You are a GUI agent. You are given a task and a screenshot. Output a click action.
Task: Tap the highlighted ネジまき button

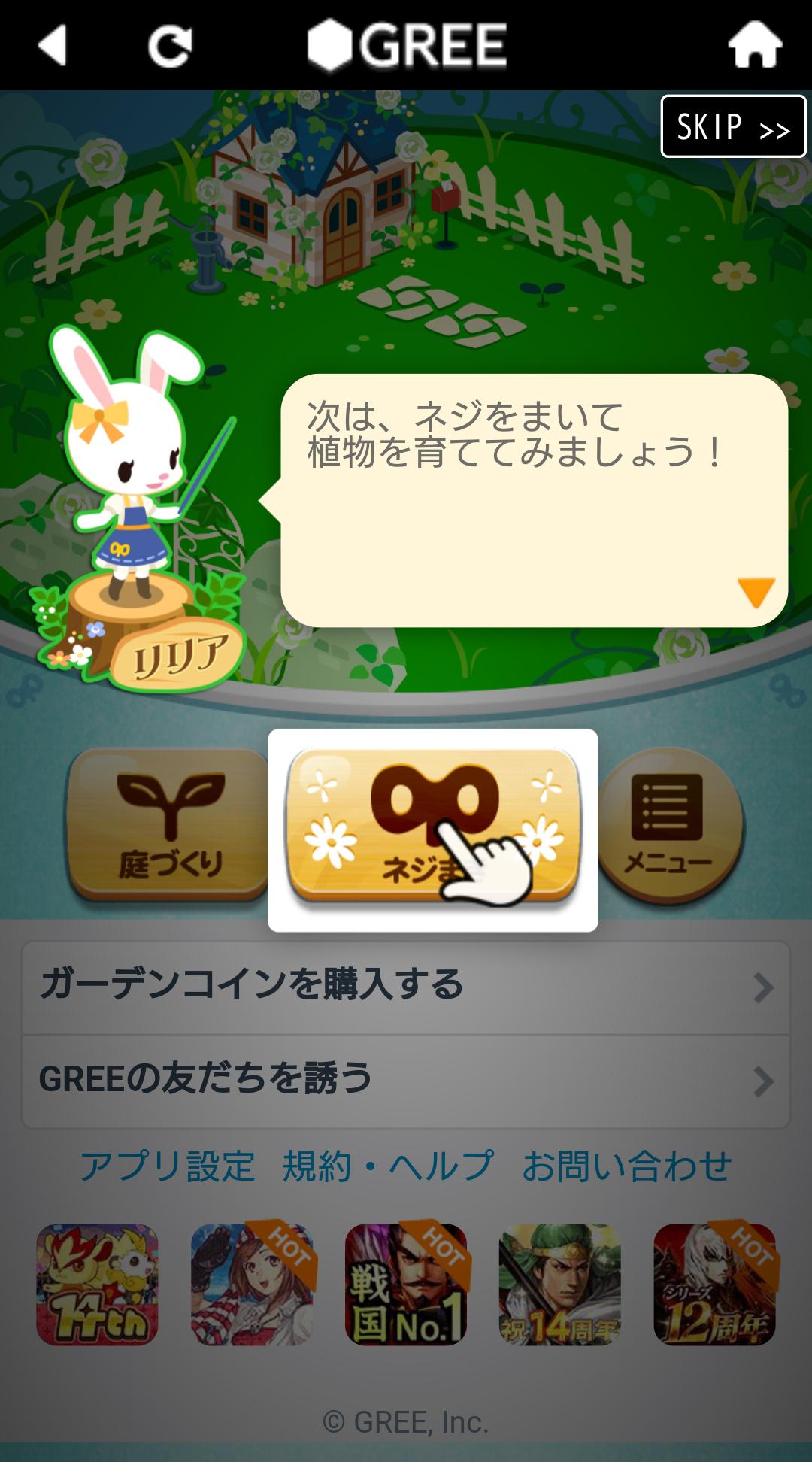click(433, 827)
